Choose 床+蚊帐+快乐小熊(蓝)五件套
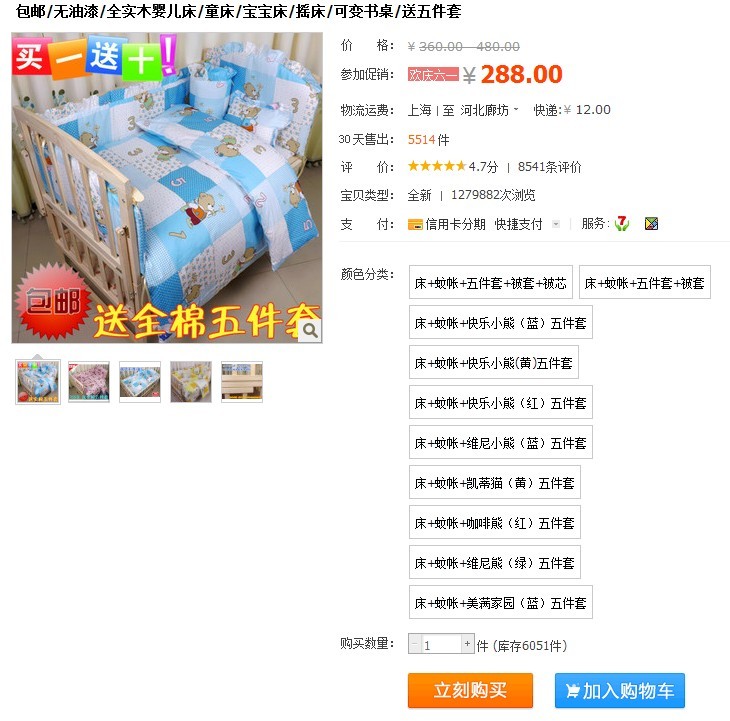730x721 pixels. [x=500, y=323]
